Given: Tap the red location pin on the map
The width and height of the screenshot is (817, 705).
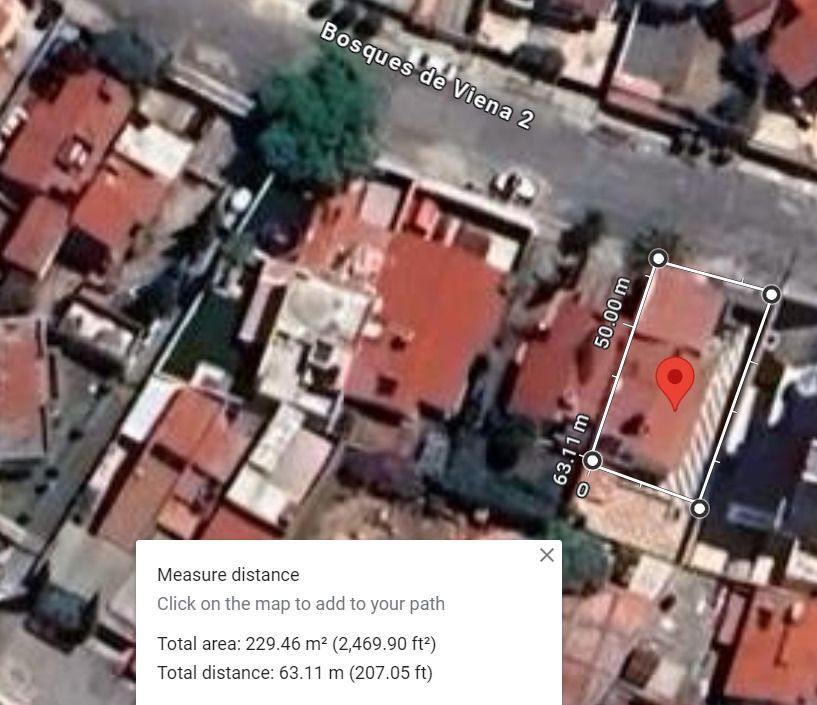Looking at the screenshot, I should point(675,383).
